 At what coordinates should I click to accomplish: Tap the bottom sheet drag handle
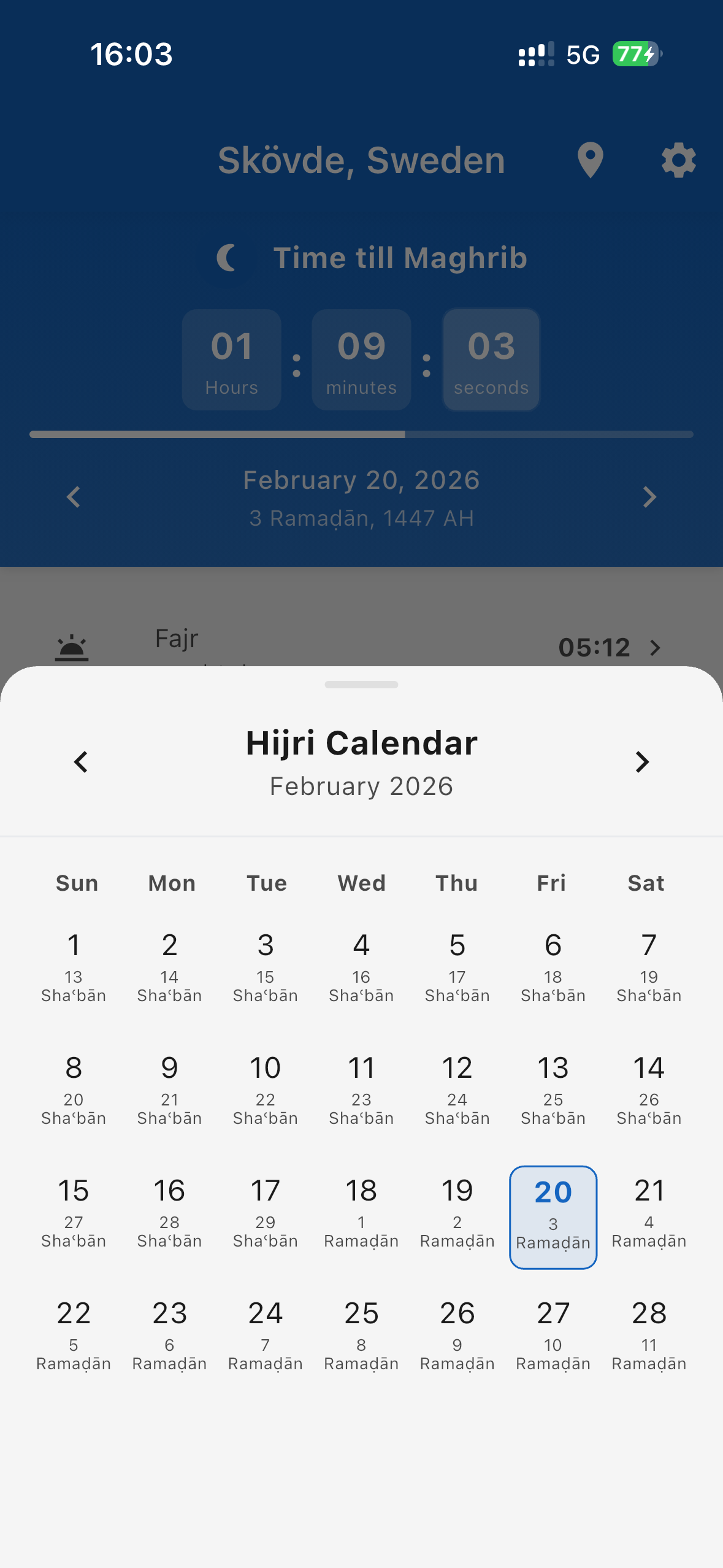pyautogui.click(x=361, y=685)
